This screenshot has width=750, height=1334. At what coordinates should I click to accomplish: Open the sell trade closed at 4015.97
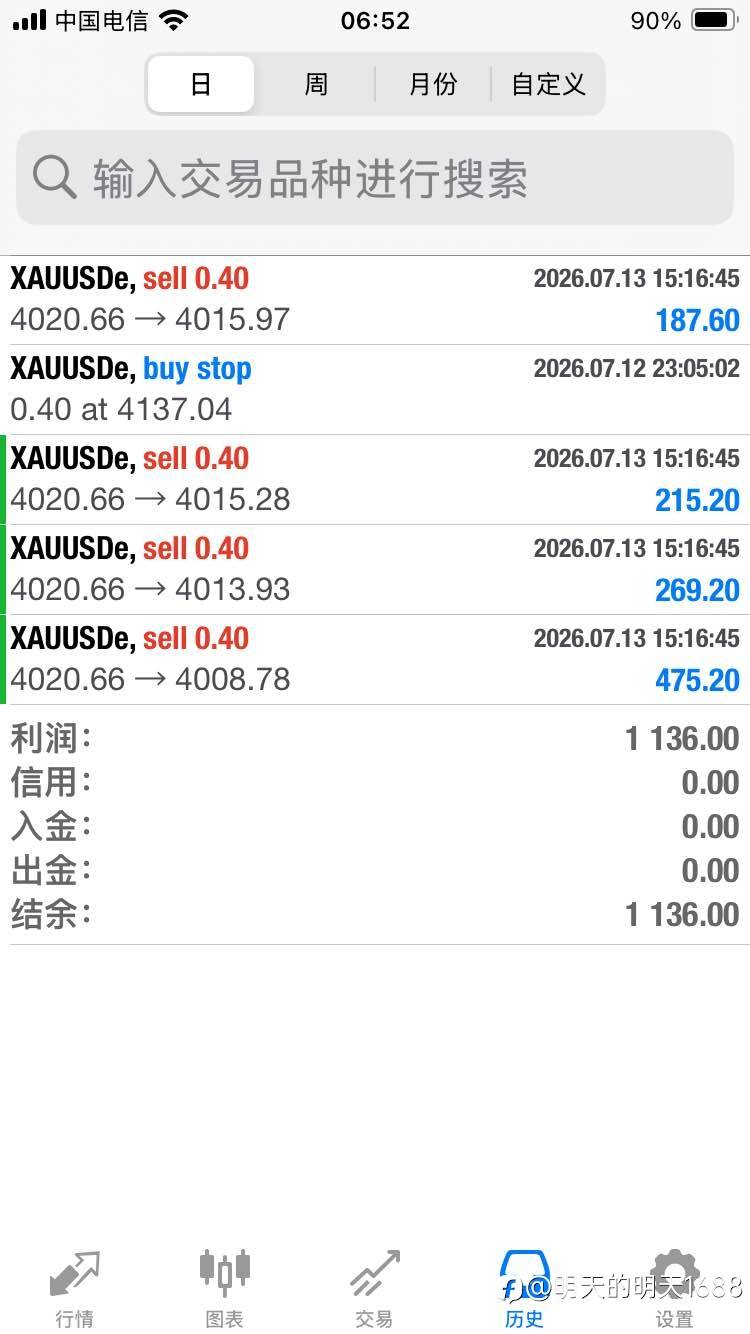tap(375, 300)
